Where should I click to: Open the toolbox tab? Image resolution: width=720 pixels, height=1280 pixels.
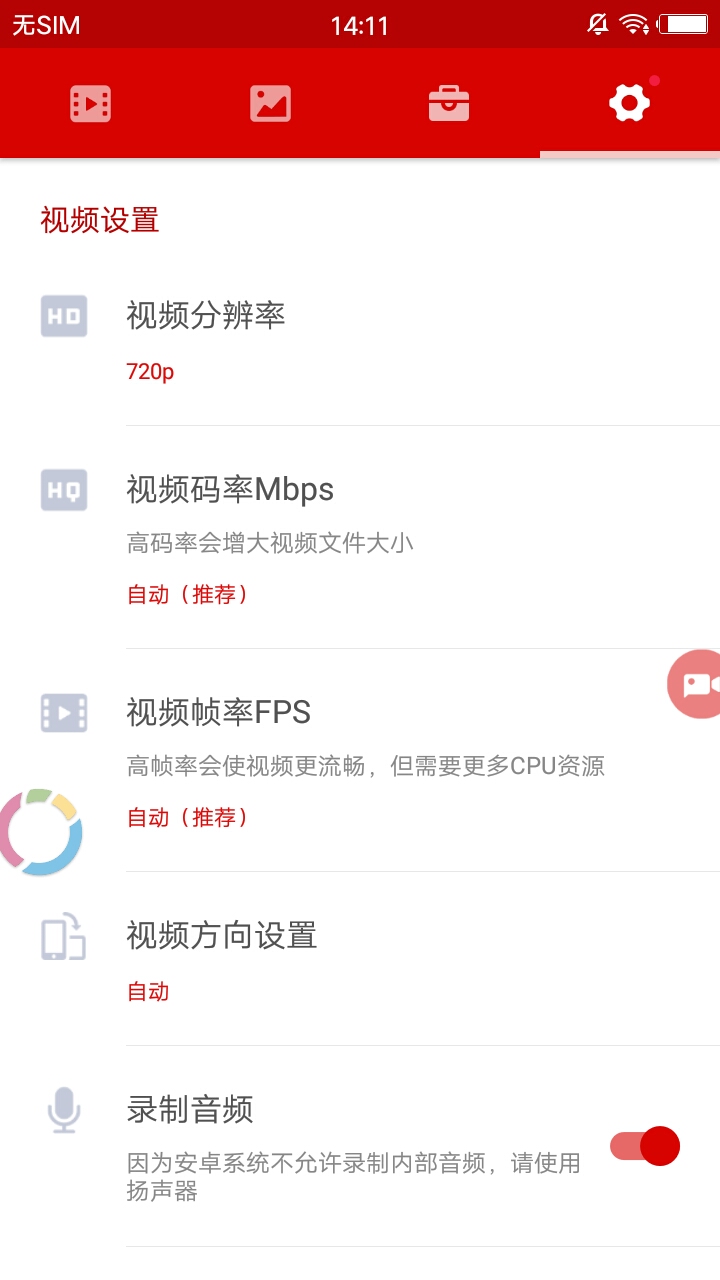(x=449, y=104)
